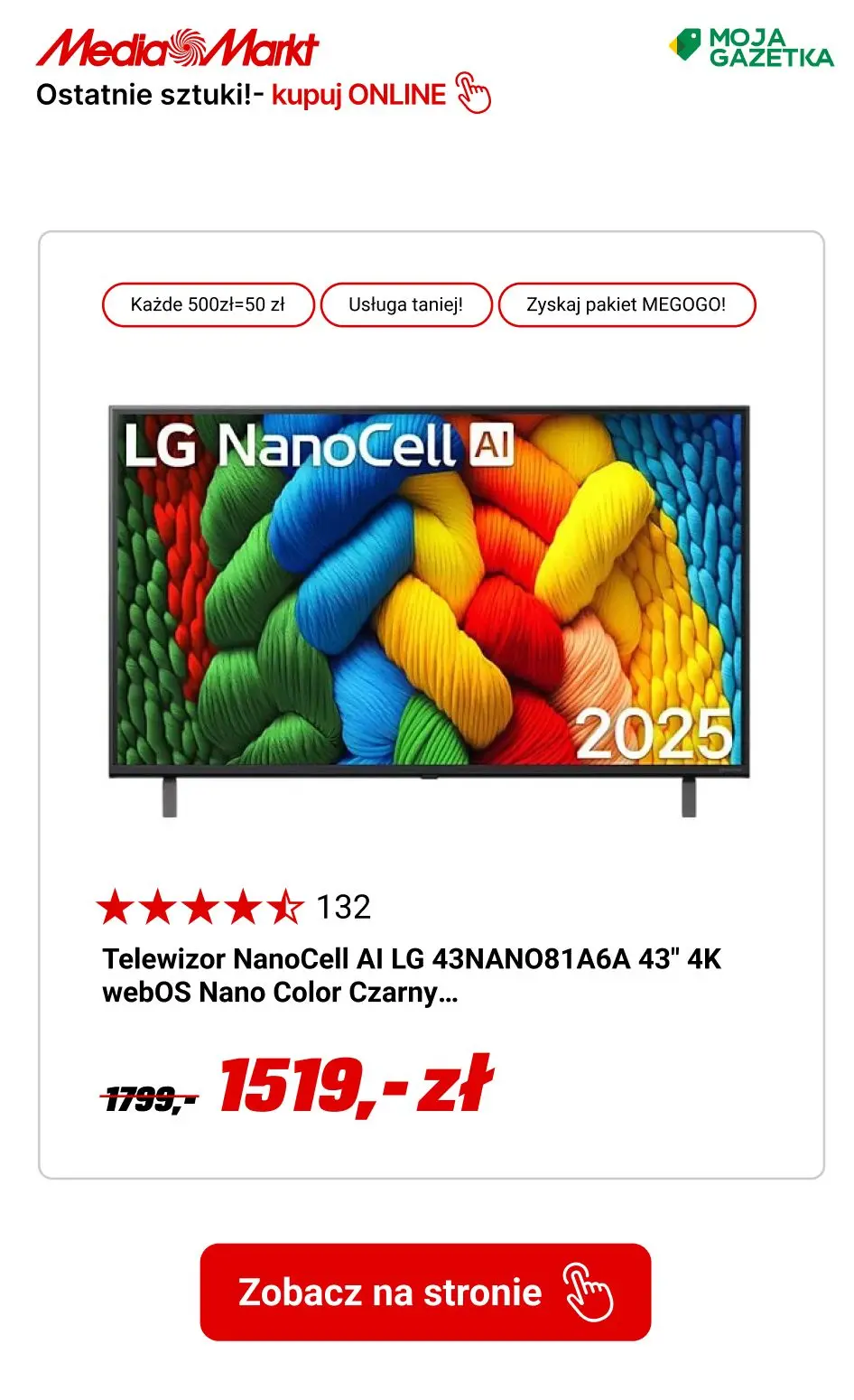Click the 'Usługa taniej!' offer pill
854x1400 pixels.
point(406,304)
